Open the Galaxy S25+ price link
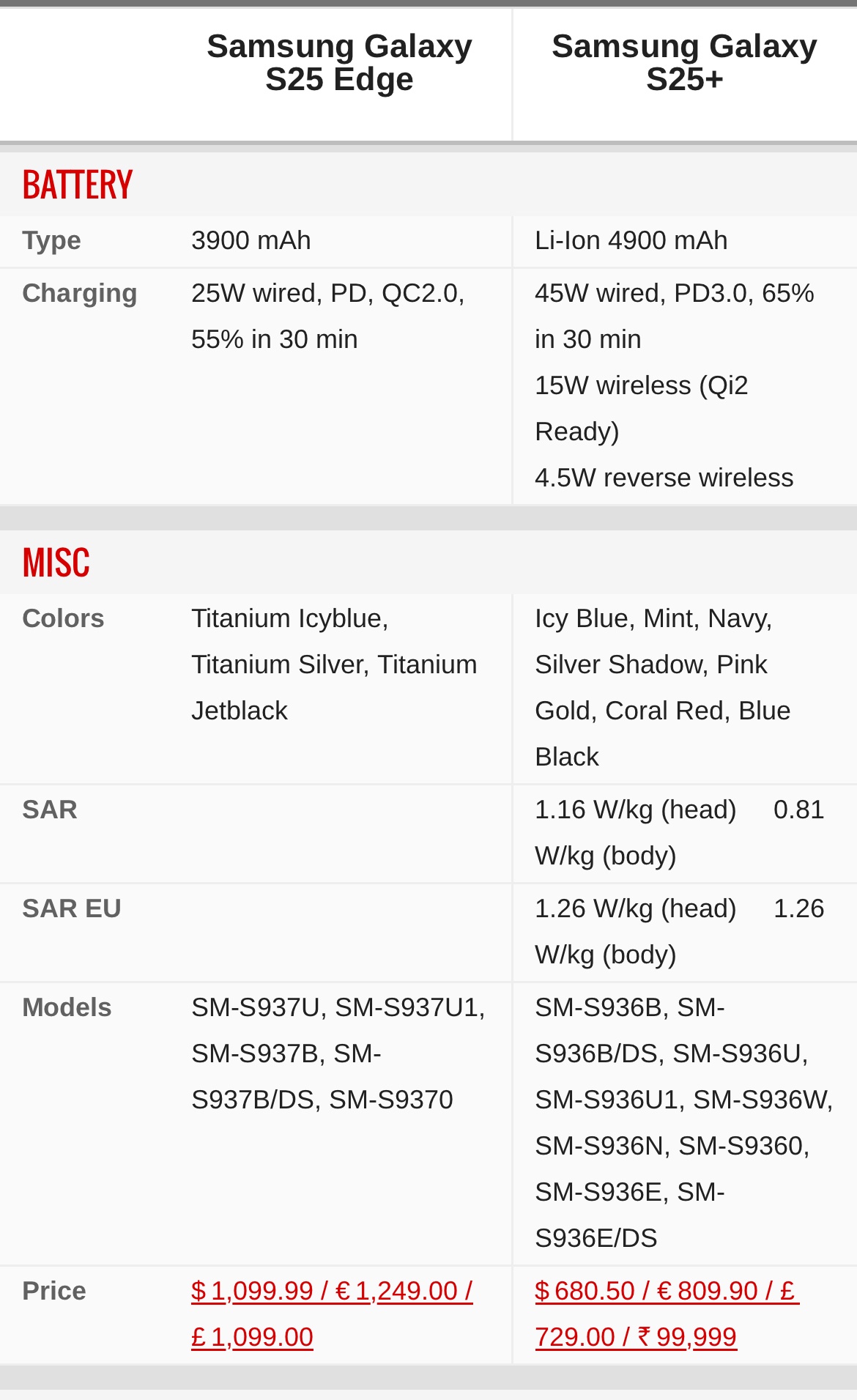The image size is (857, 1400). [667, 1314]
